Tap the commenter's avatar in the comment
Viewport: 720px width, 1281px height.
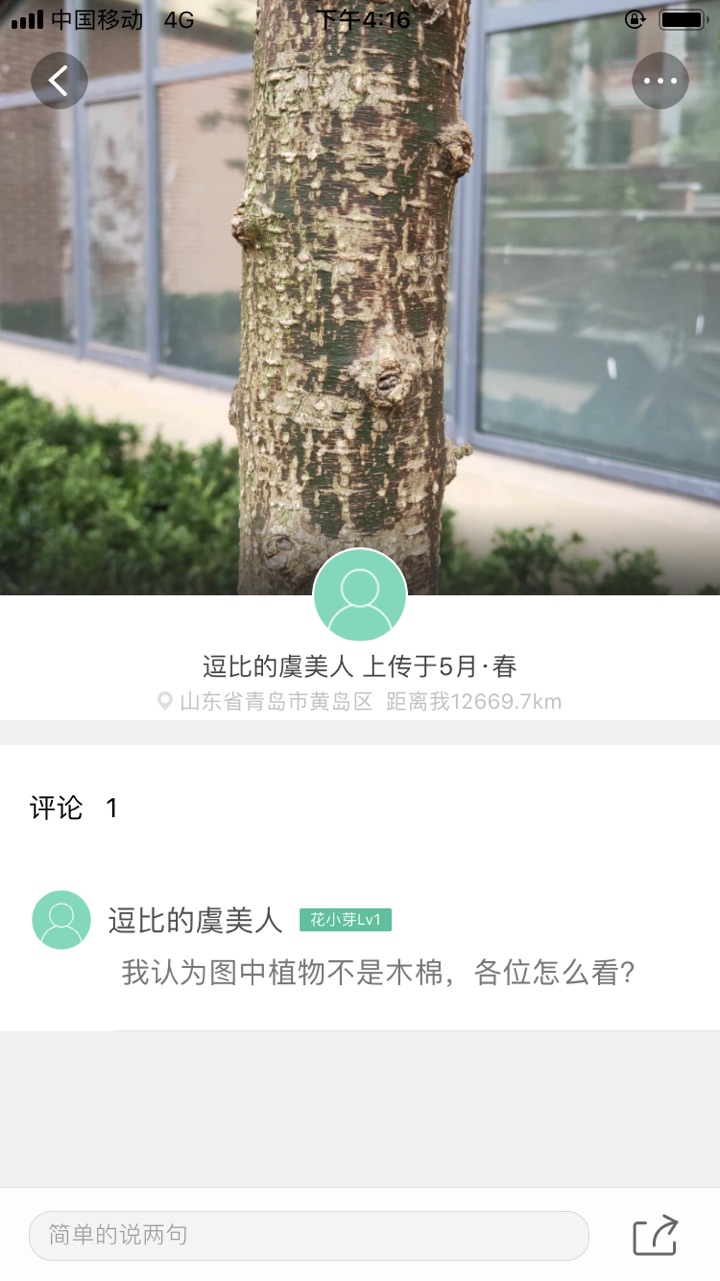62,920
